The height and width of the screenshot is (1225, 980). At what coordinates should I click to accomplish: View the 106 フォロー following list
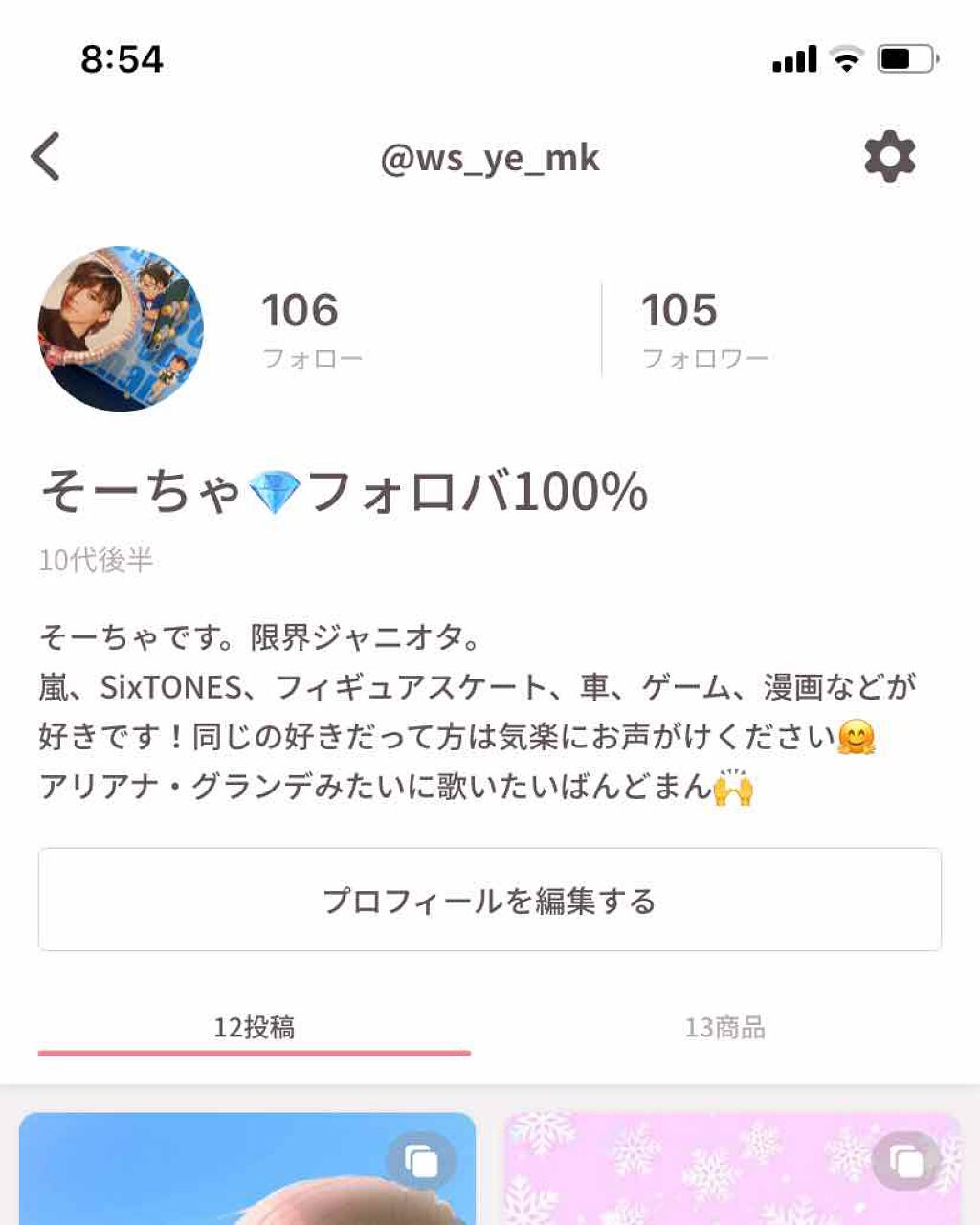312,330
